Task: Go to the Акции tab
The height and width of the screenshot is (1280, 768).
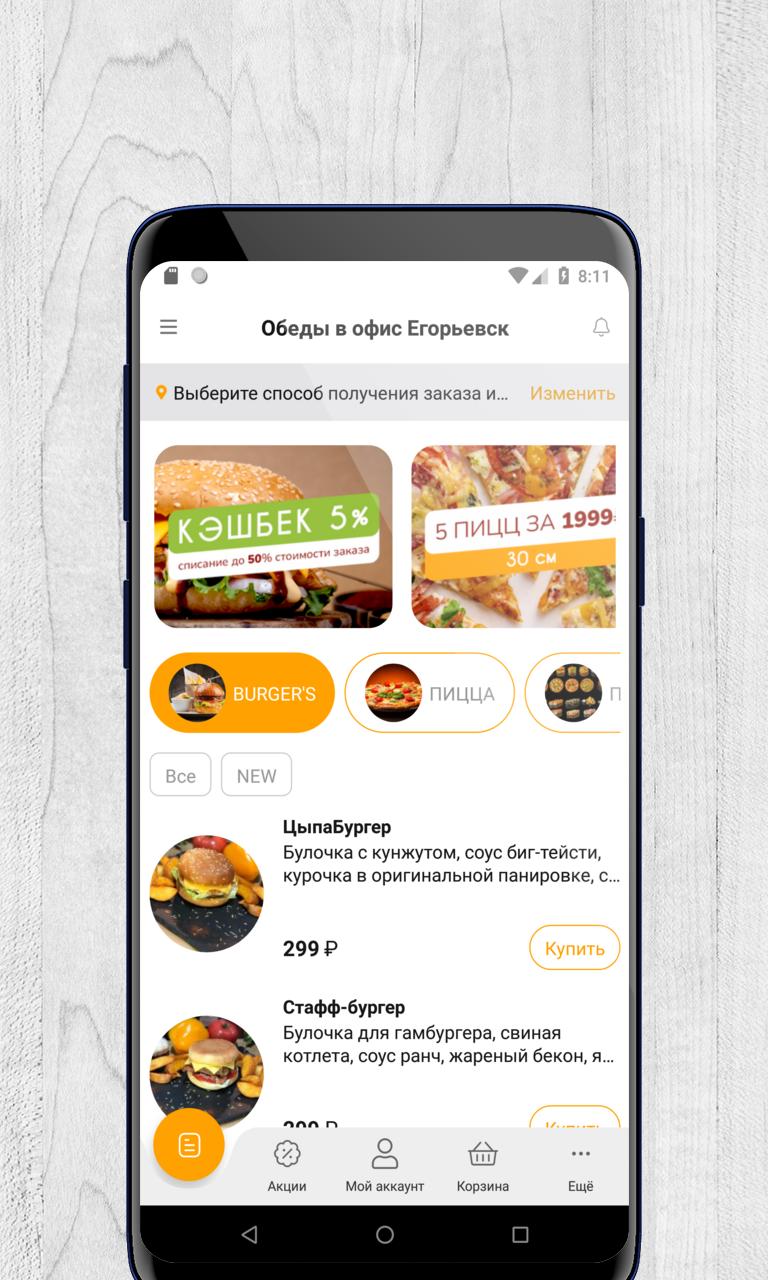Action: click(x=287, y=1166)
